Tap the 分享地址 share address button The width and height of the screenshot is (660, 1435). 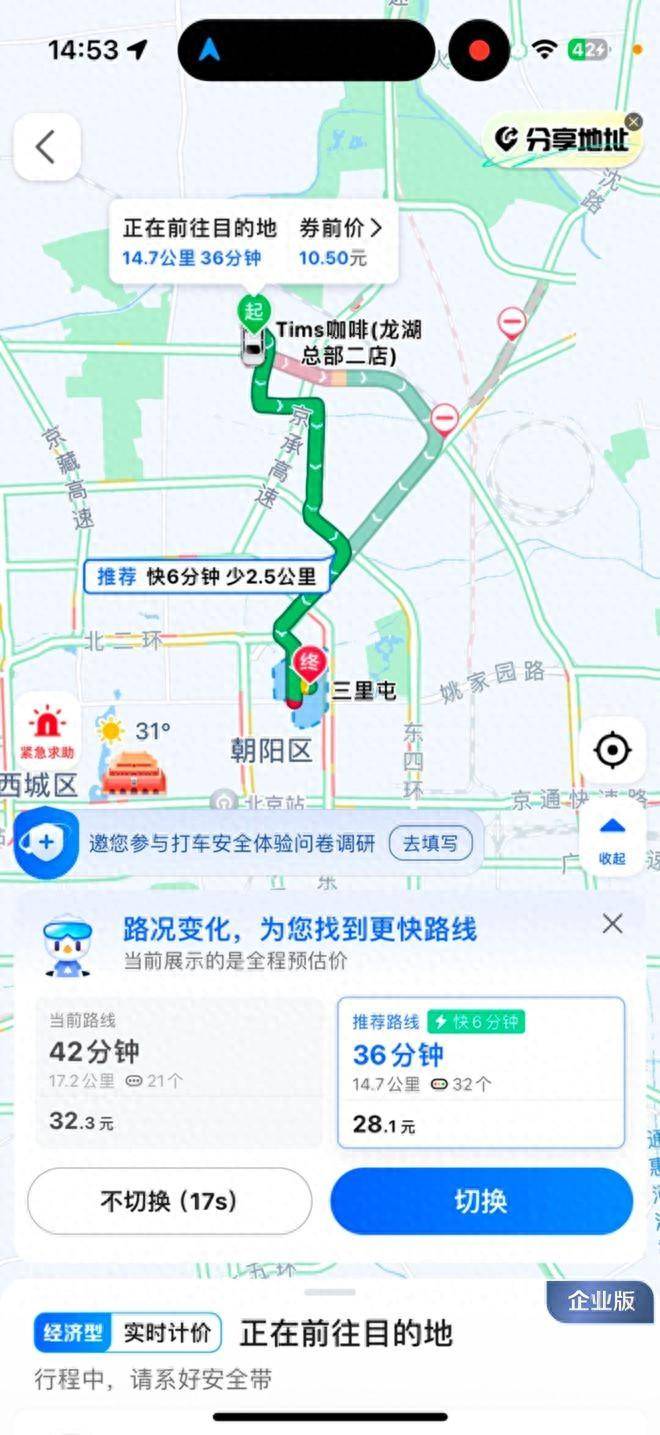tap(563, 139)
